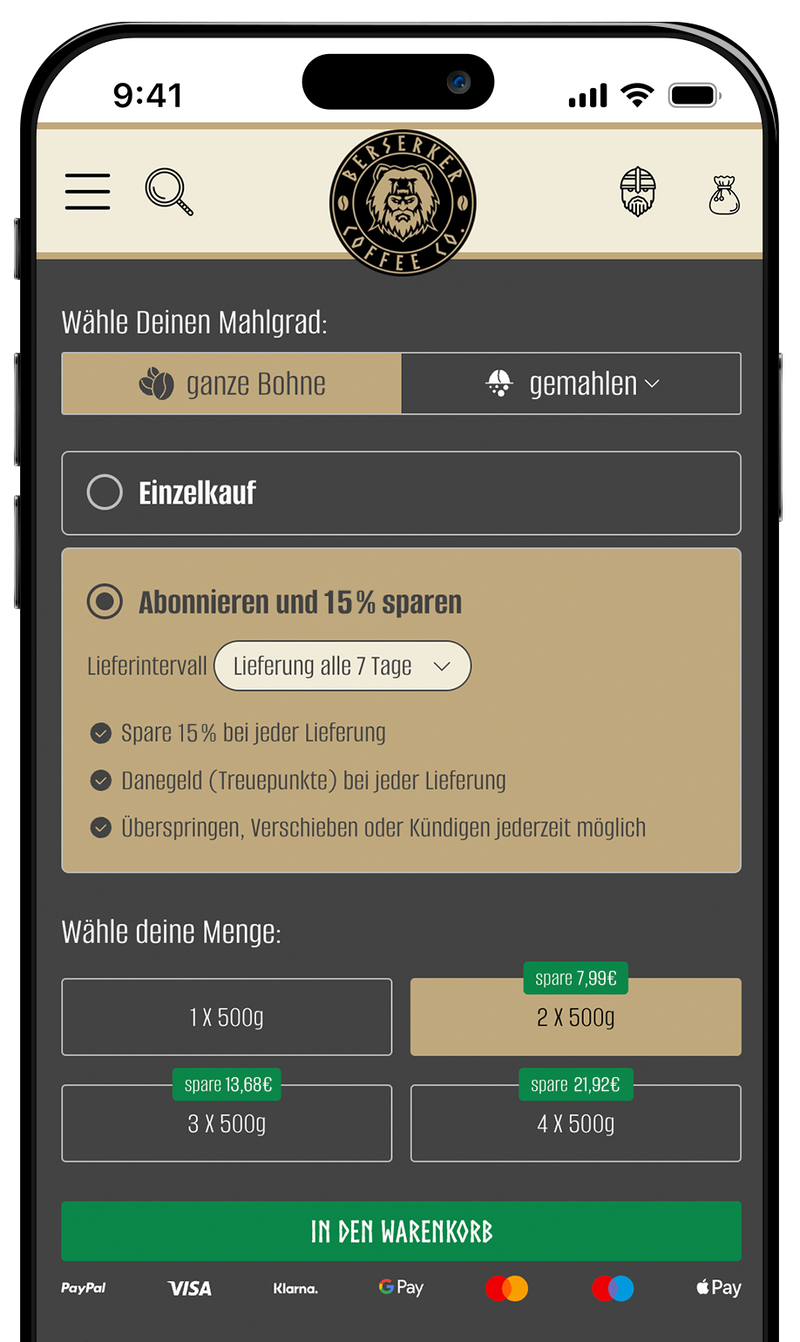Open the hamburger menu

pyautogui.click(x=88, y=191)
